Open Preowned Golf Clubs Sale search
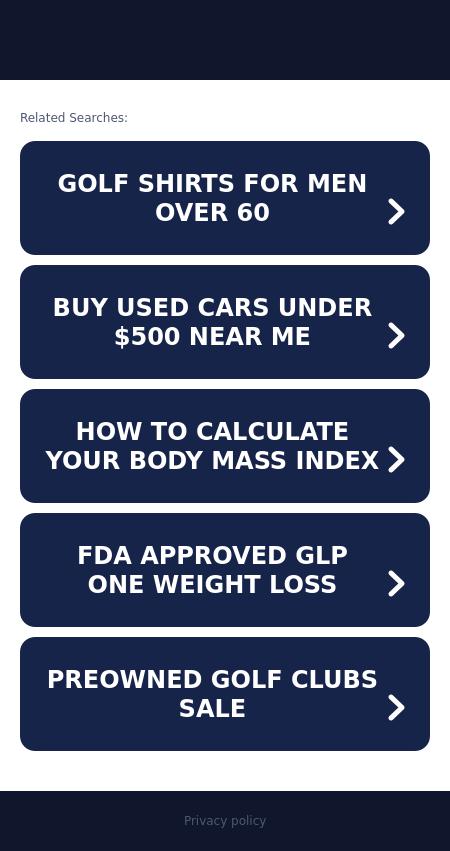 coord(225,694)
